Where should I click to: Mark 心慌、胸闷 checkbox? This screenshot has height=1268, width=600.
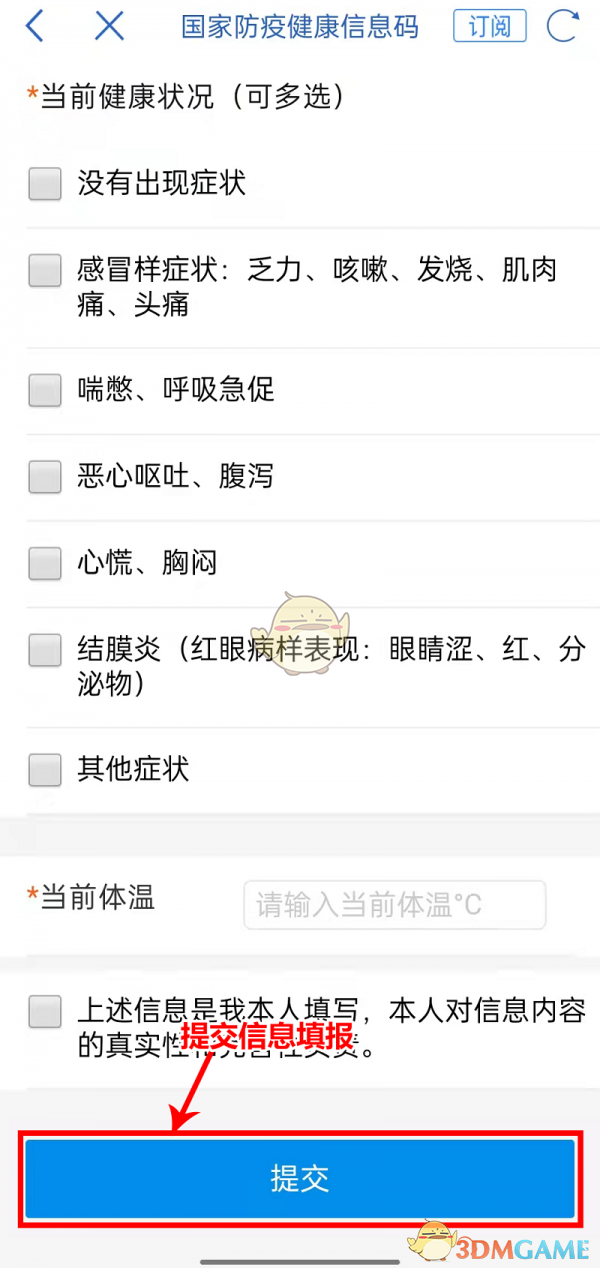[45, 564]
